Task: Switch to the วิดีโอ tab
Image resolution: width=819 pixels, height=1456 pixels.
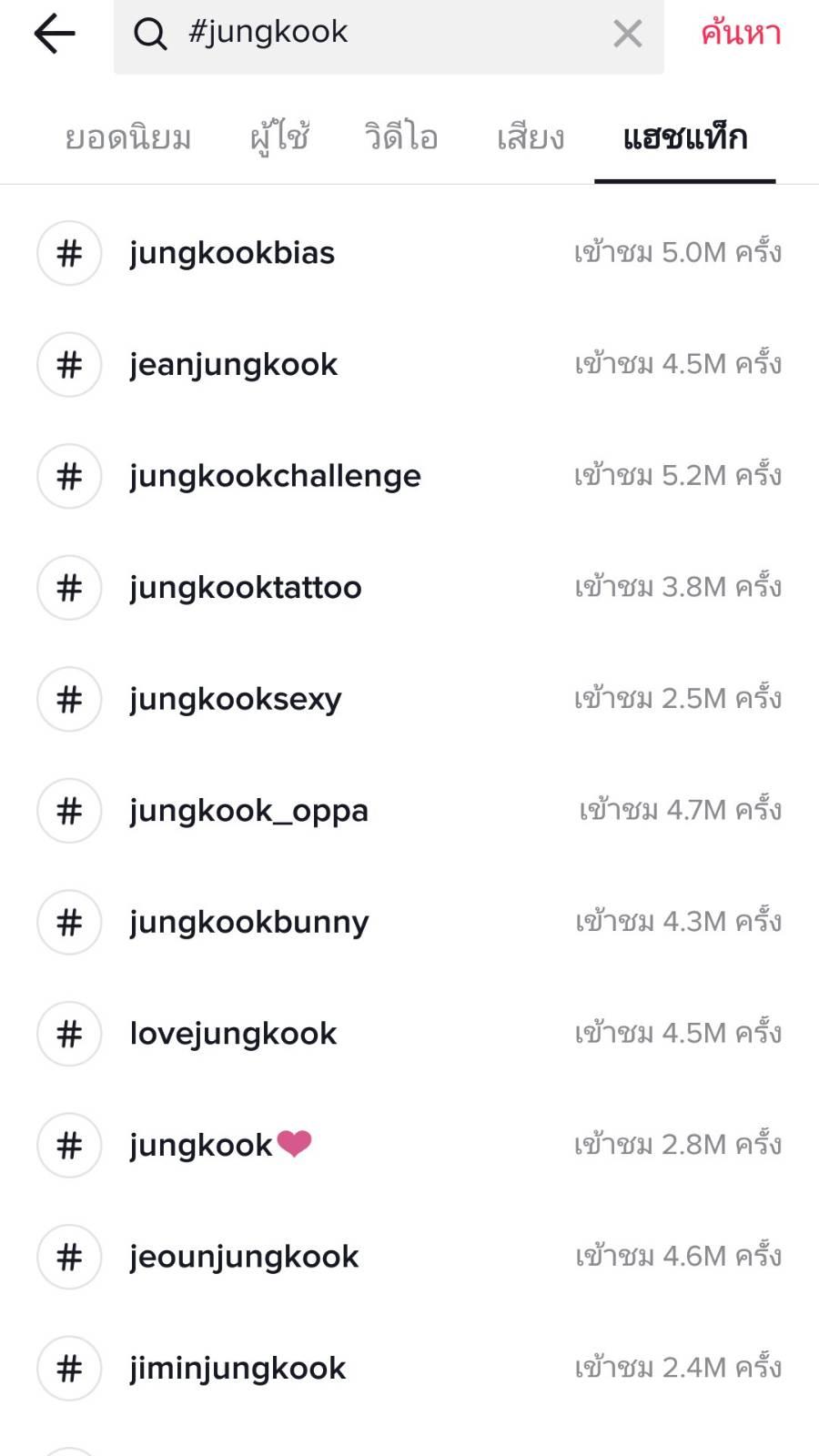Action: [x=401, y=138]
